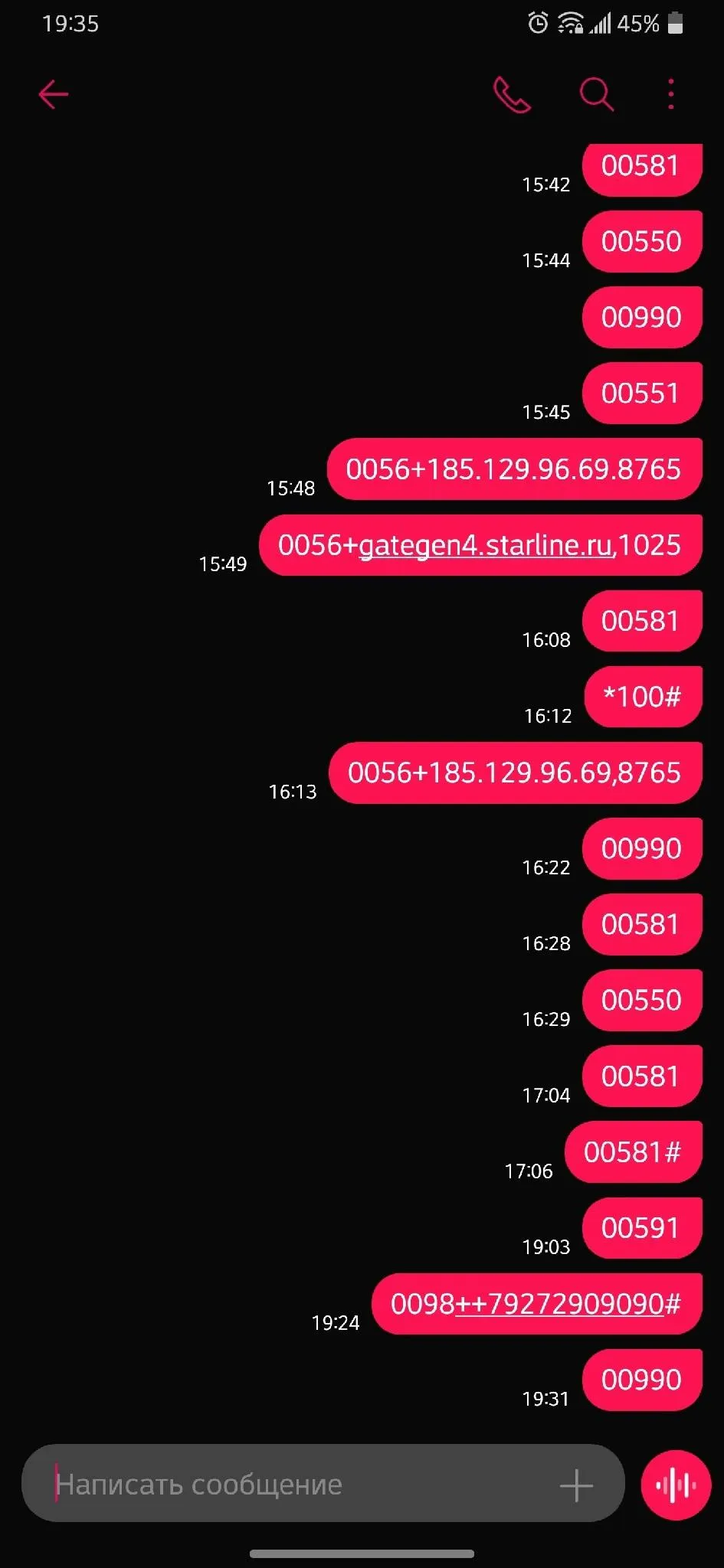The width and height of the screenshot is (724, 1568).
Task: Call this contact via the phone icon
Action: [512, 95]
